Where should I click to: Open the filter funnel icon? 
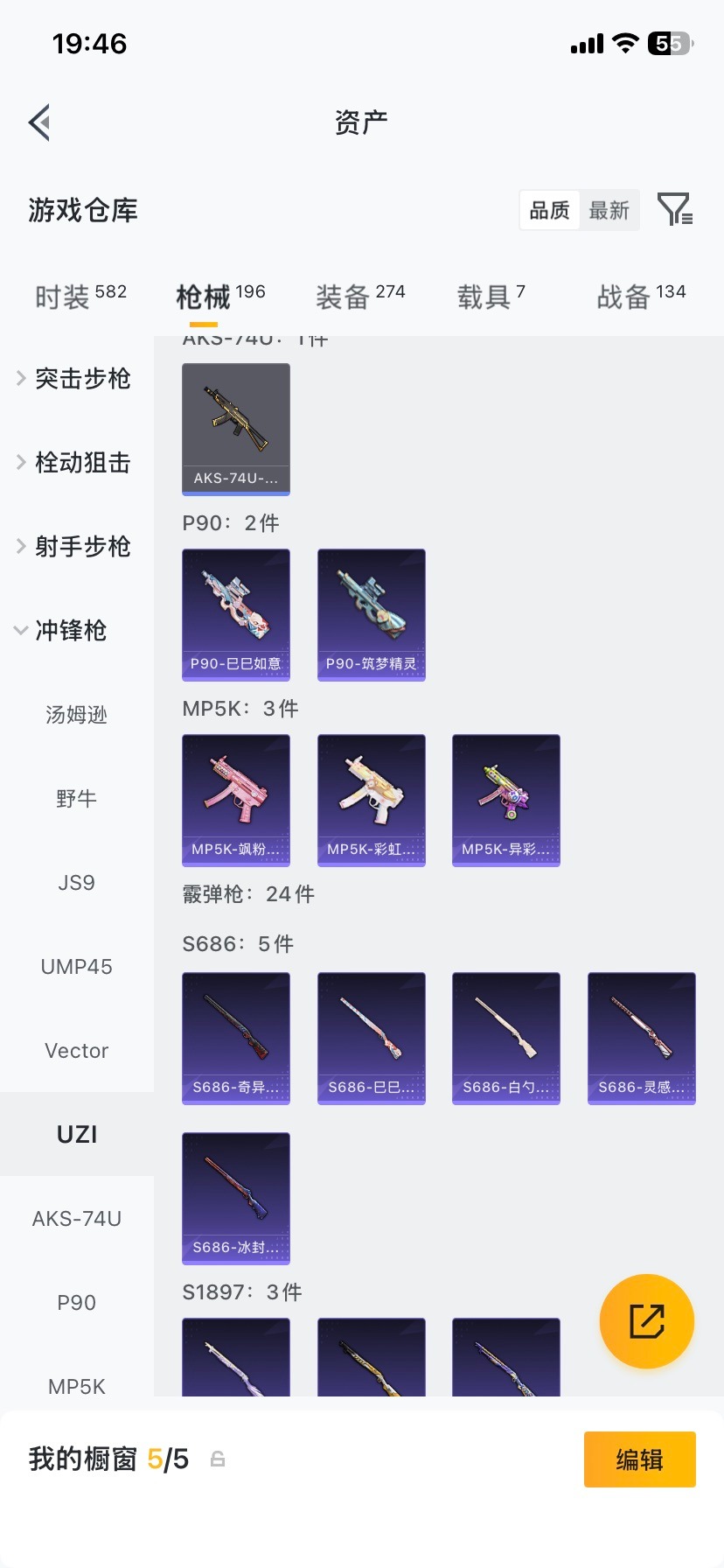[x=674, y=210]
